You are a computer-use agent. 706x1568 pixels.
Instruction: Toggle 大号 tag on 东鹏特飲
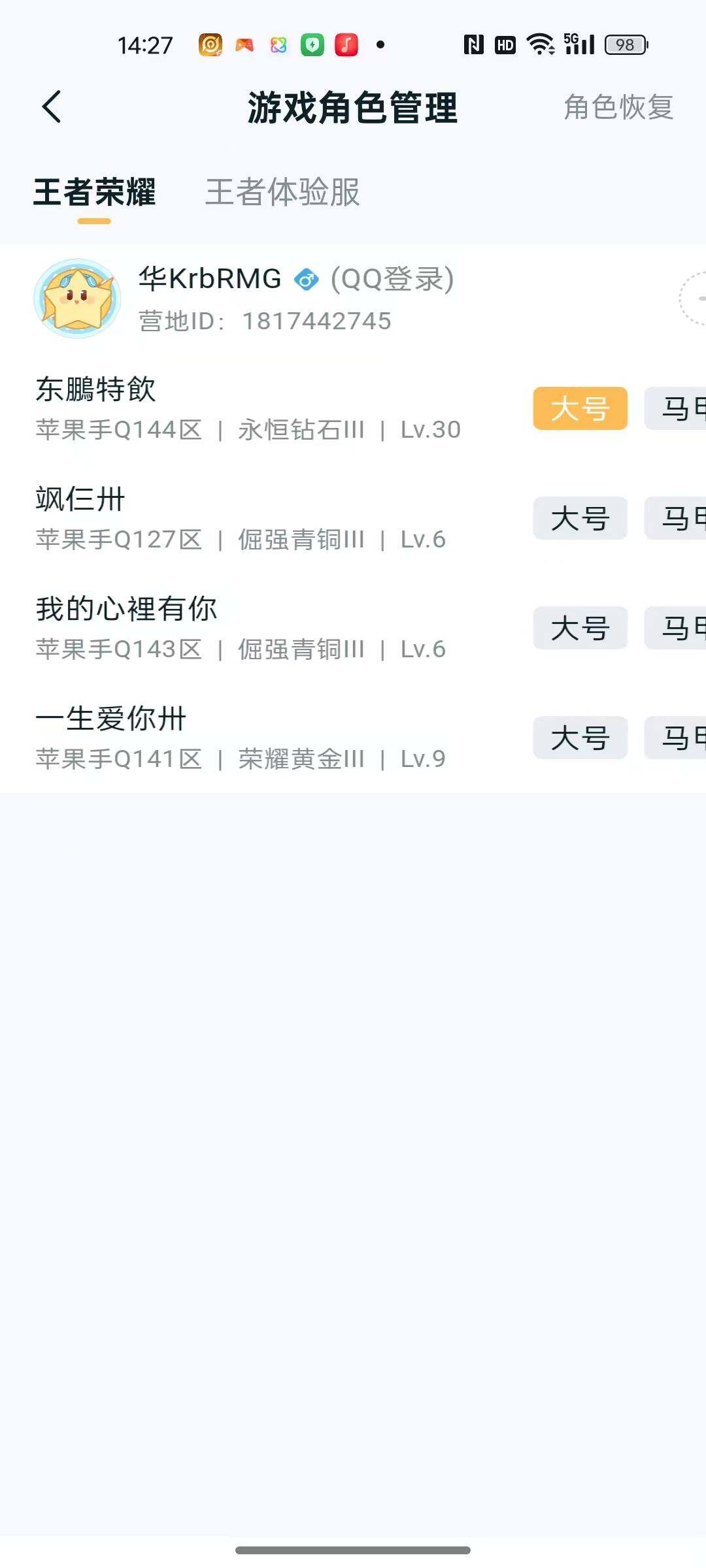pos(579,408)
